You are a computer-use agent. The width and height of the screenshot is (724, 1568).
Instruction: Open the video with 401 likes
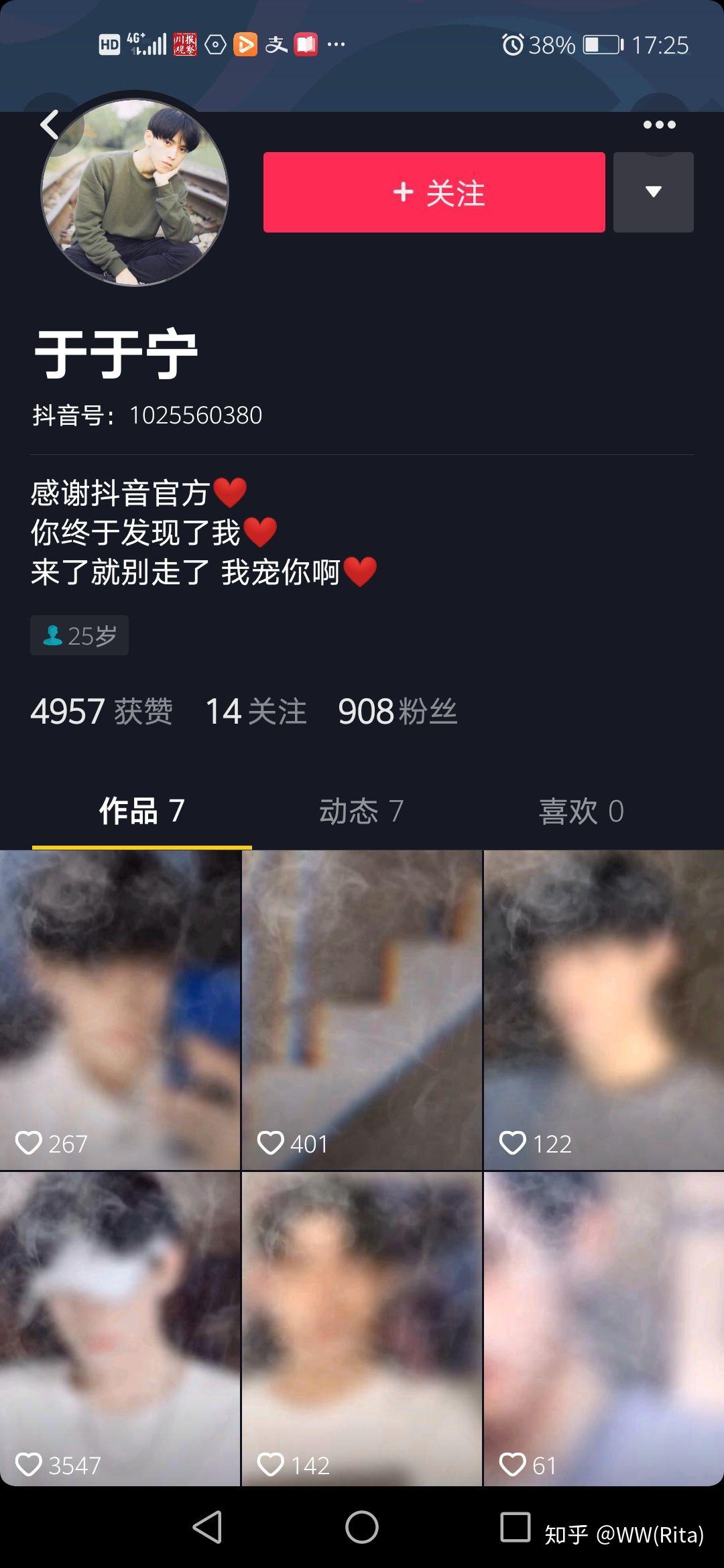(362, 1009)
